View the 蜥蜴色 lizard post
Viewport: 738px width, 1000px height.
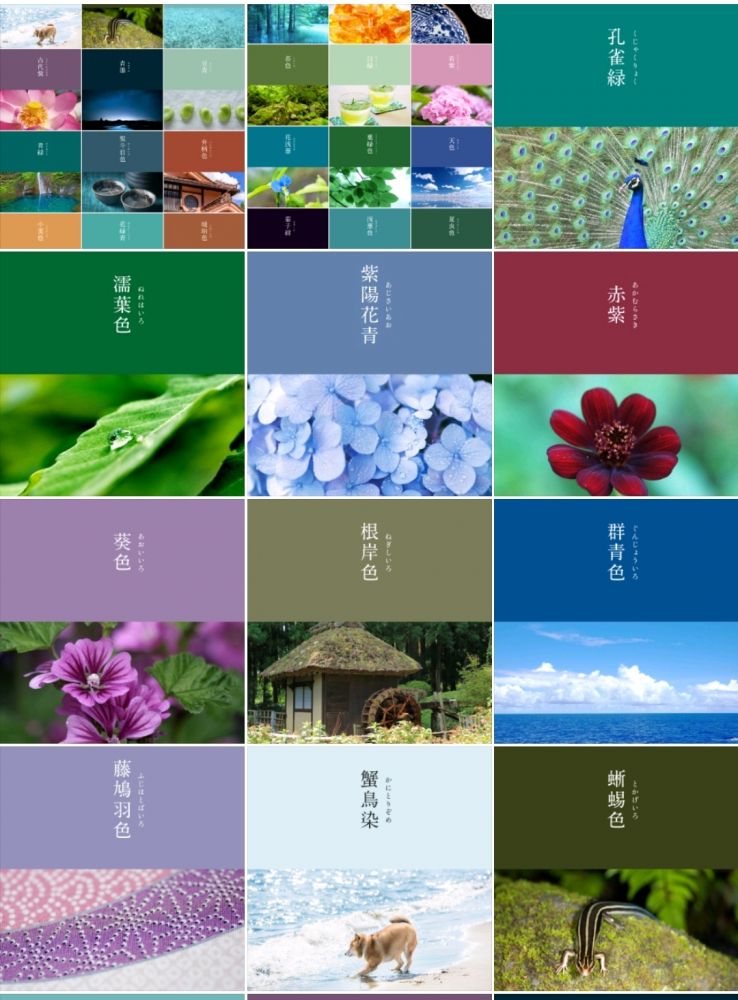click(615, 867)
